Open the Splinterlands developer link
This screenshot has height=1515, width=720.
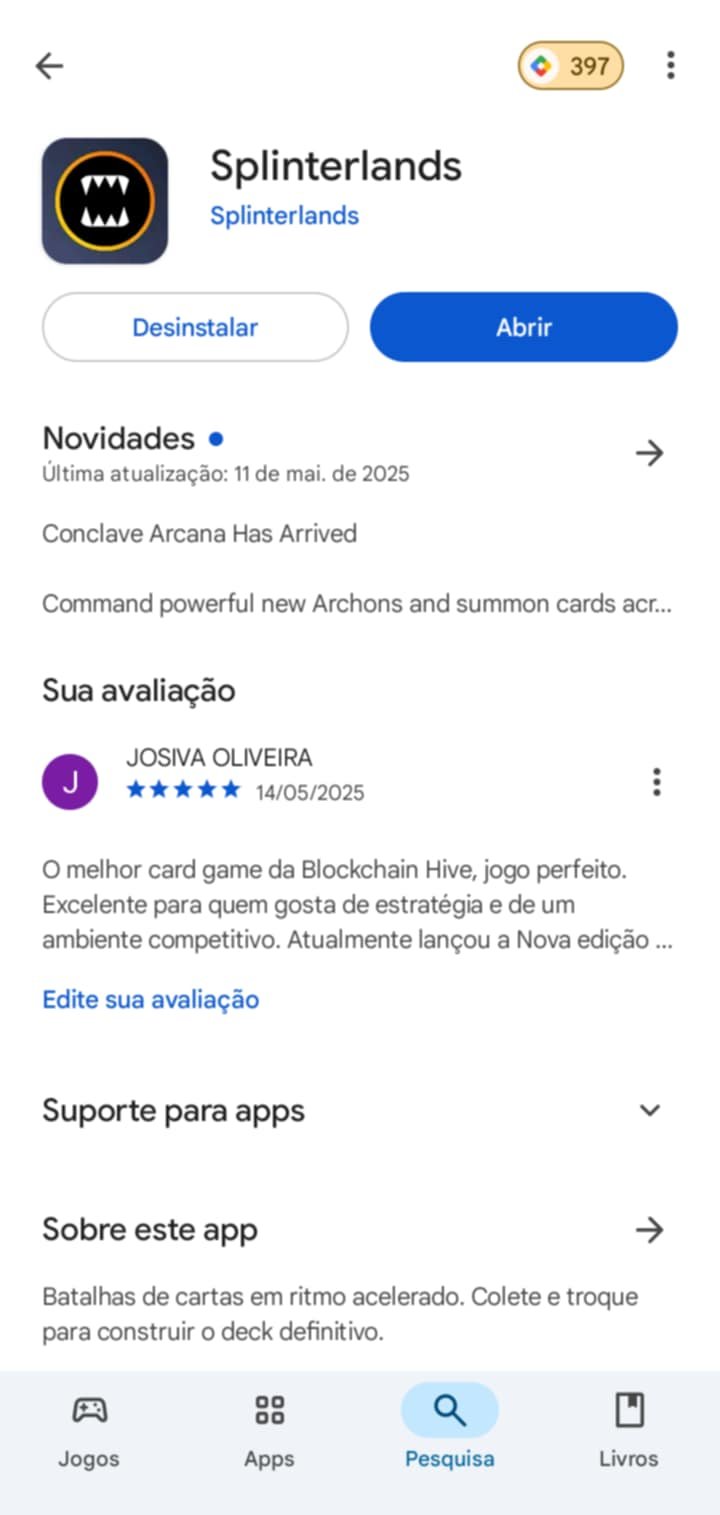click(x=284, y=216)
